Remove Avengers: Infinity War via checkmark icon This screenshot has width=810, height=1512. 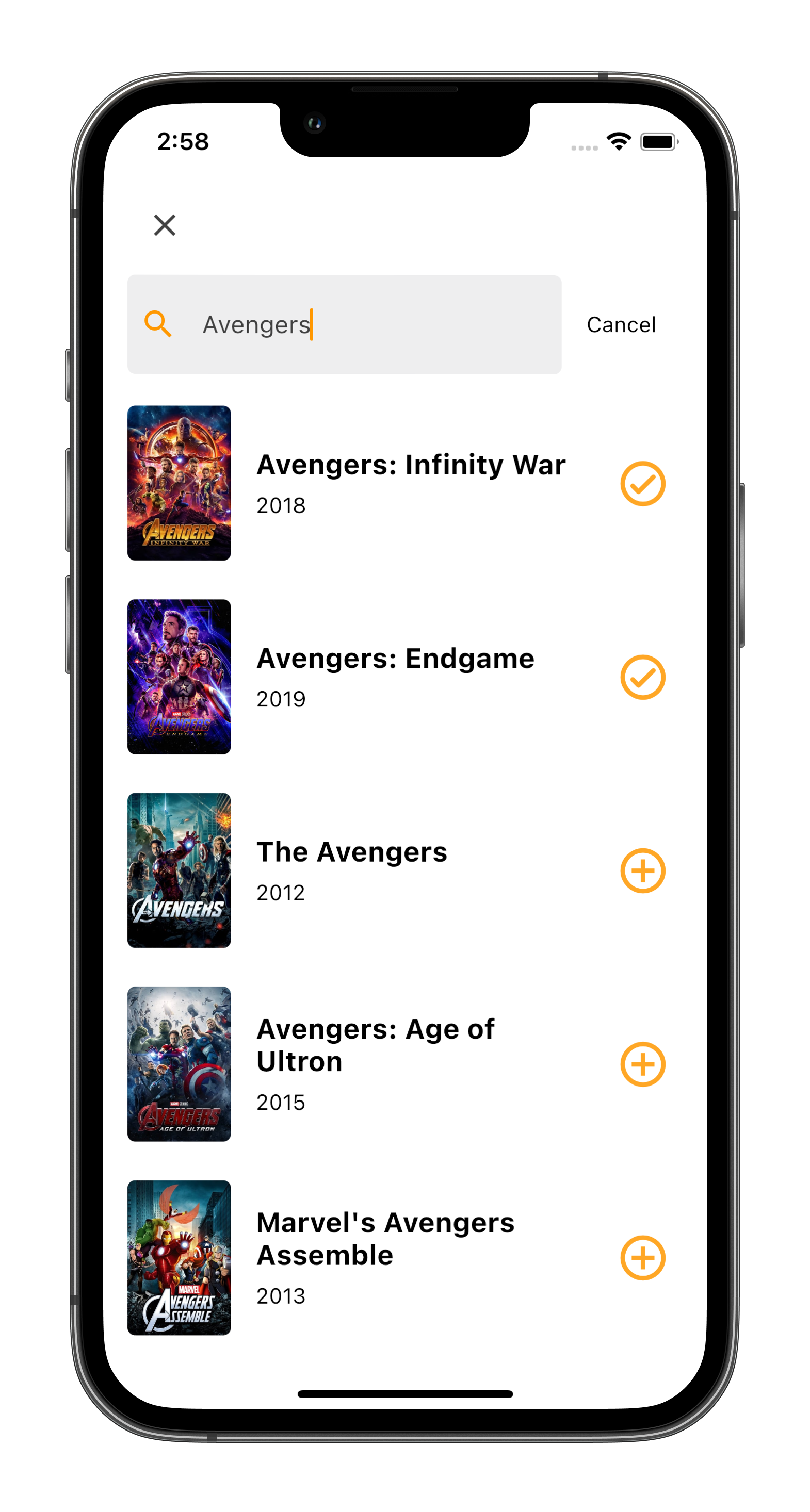[643, 484]
